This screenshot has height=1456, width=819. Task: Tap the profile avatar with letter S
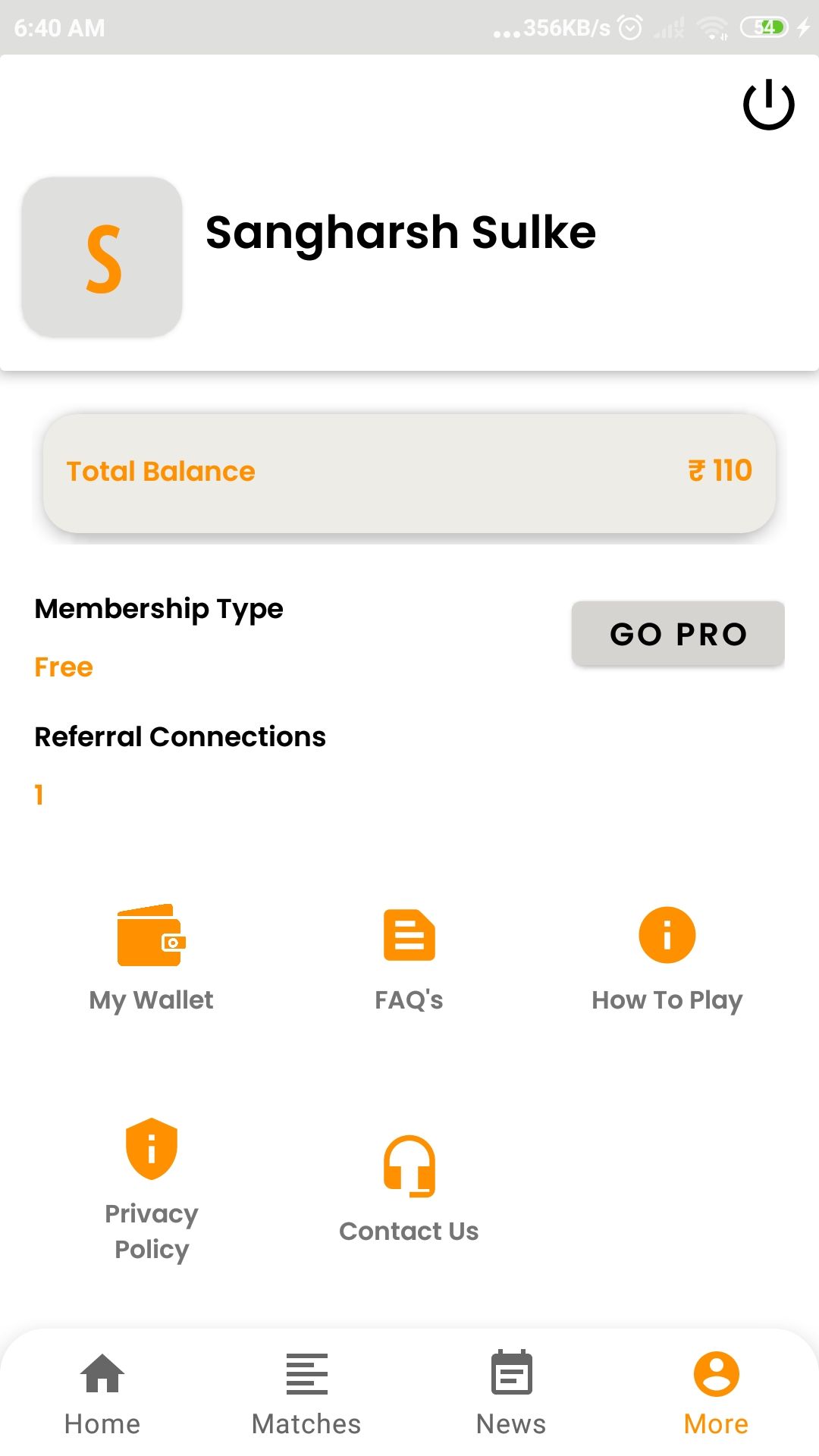coord(102,257)
